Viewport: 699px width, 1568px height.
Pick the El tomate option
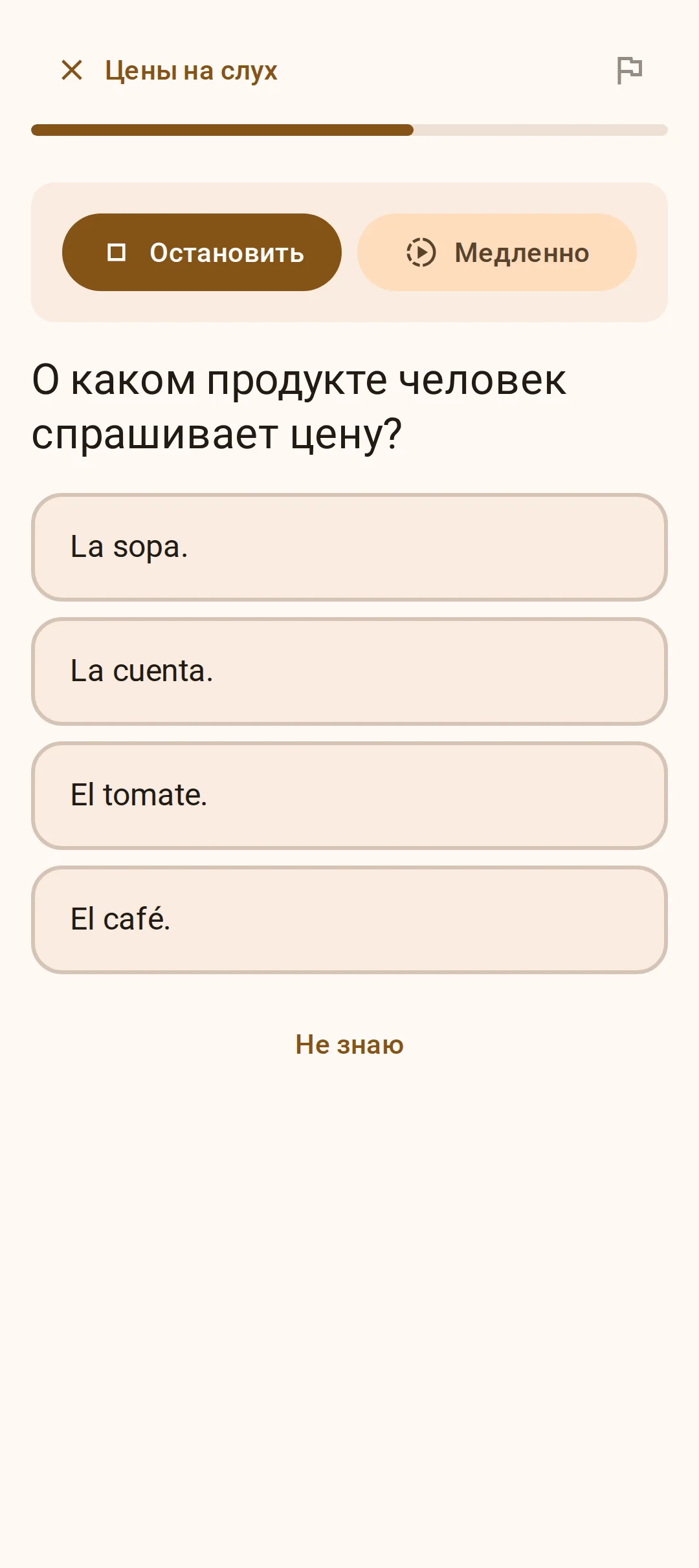[349, 796]
